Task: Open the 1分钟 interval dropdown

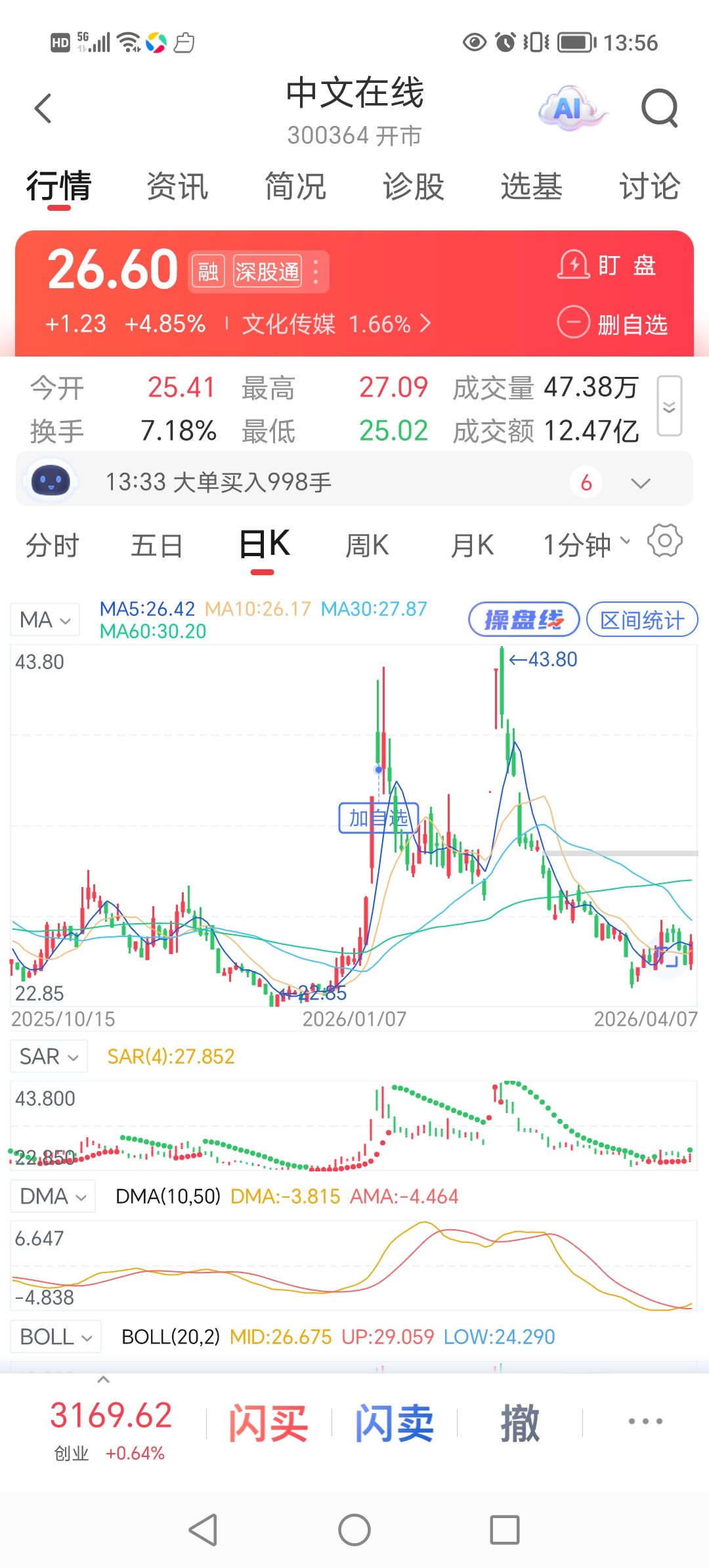Action: click(586, 544)
